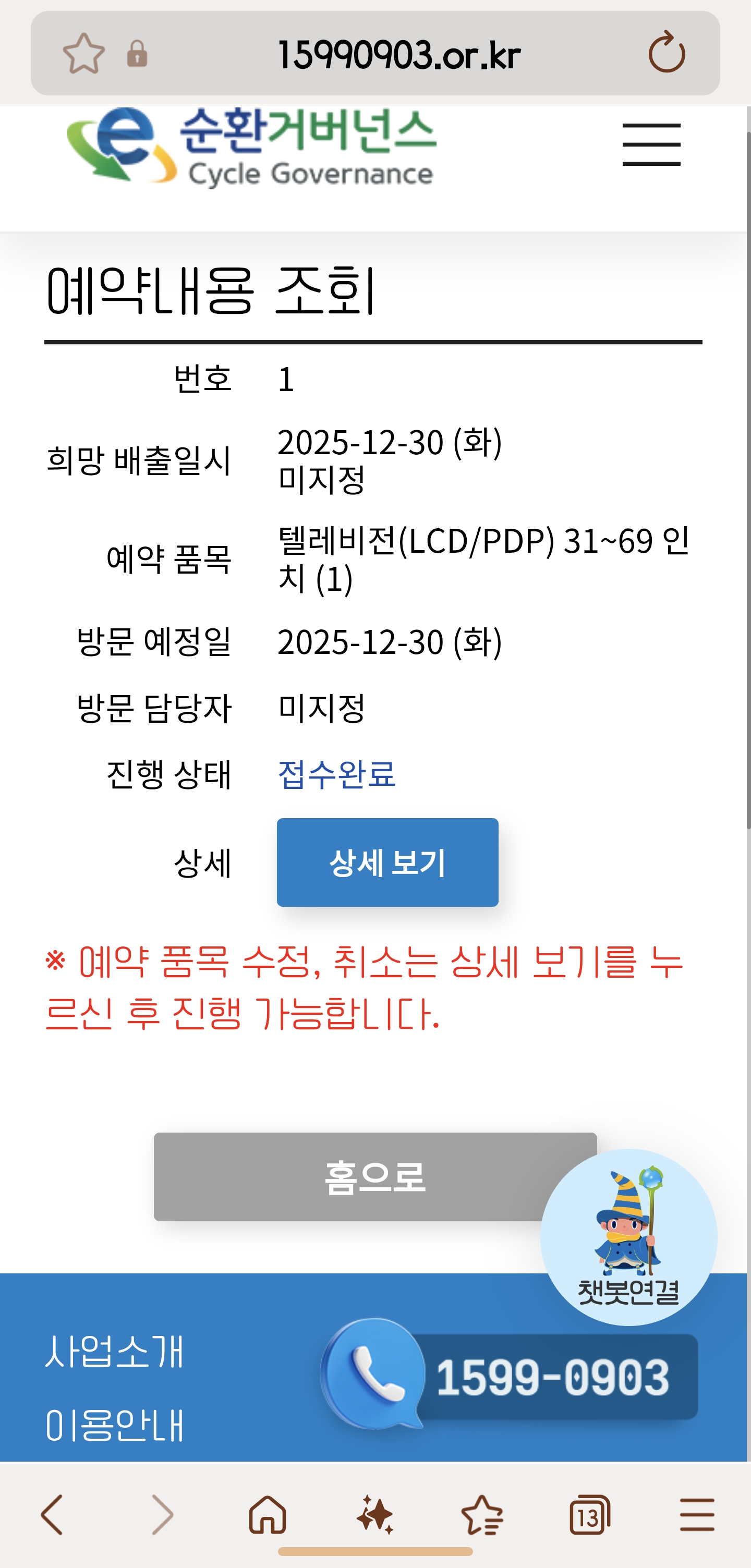751x1568 pixels.
Task: Go back to the previous page
Action: [52, 1514]
